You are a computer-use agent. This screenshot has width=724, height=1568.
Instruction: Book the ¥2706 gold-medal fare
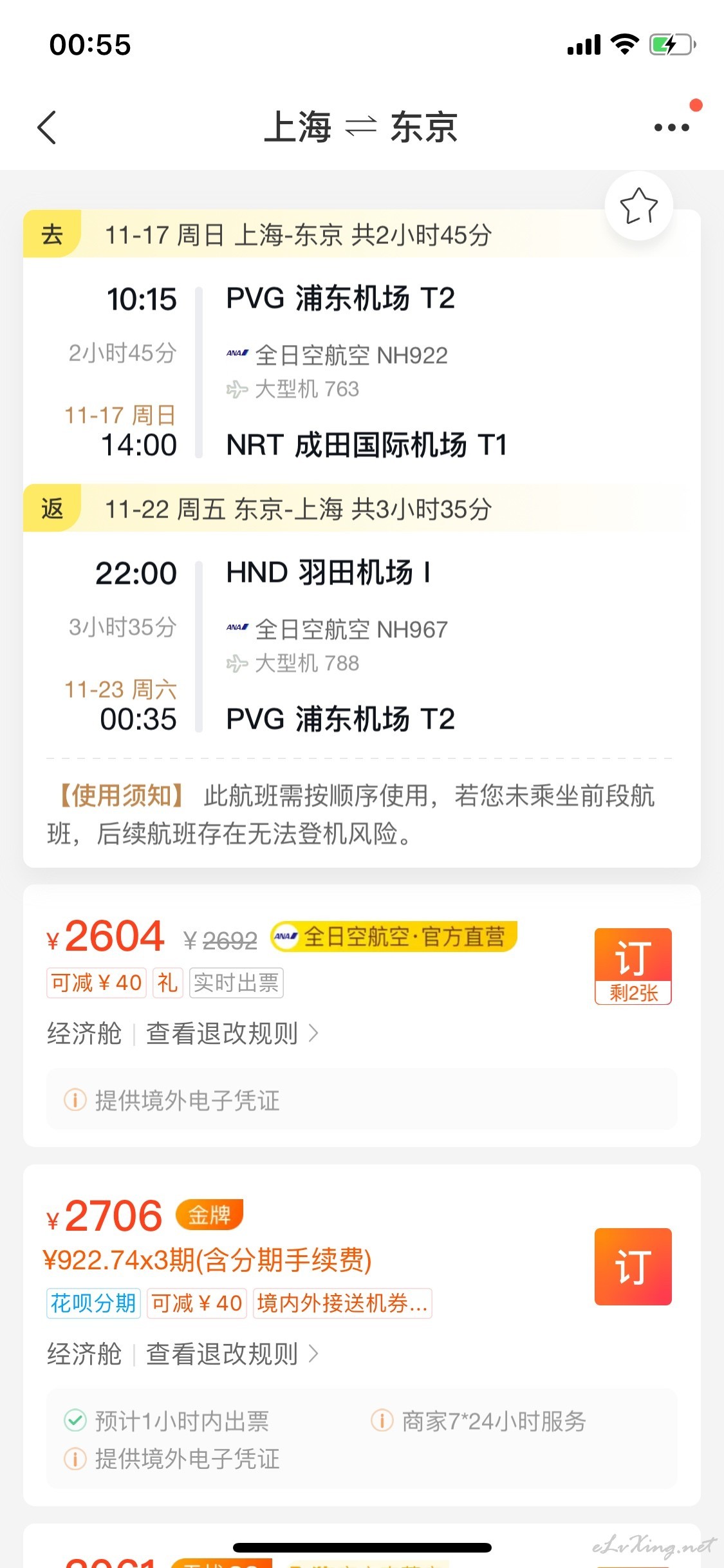[633, 1267]
